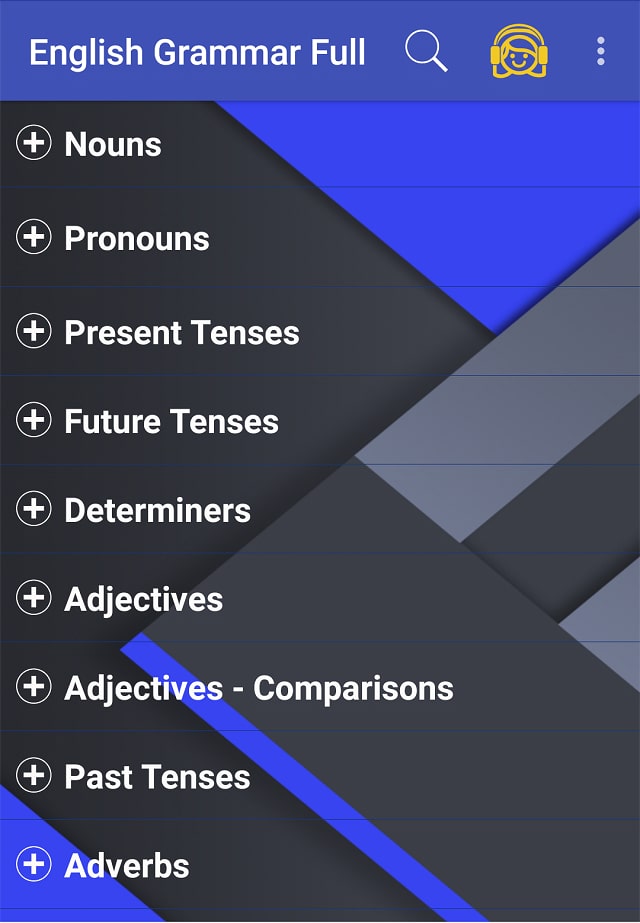The image size is (640, 923).
Task: Expand the Nouns section
Action: pyautogui.click(x=34, y=144)
